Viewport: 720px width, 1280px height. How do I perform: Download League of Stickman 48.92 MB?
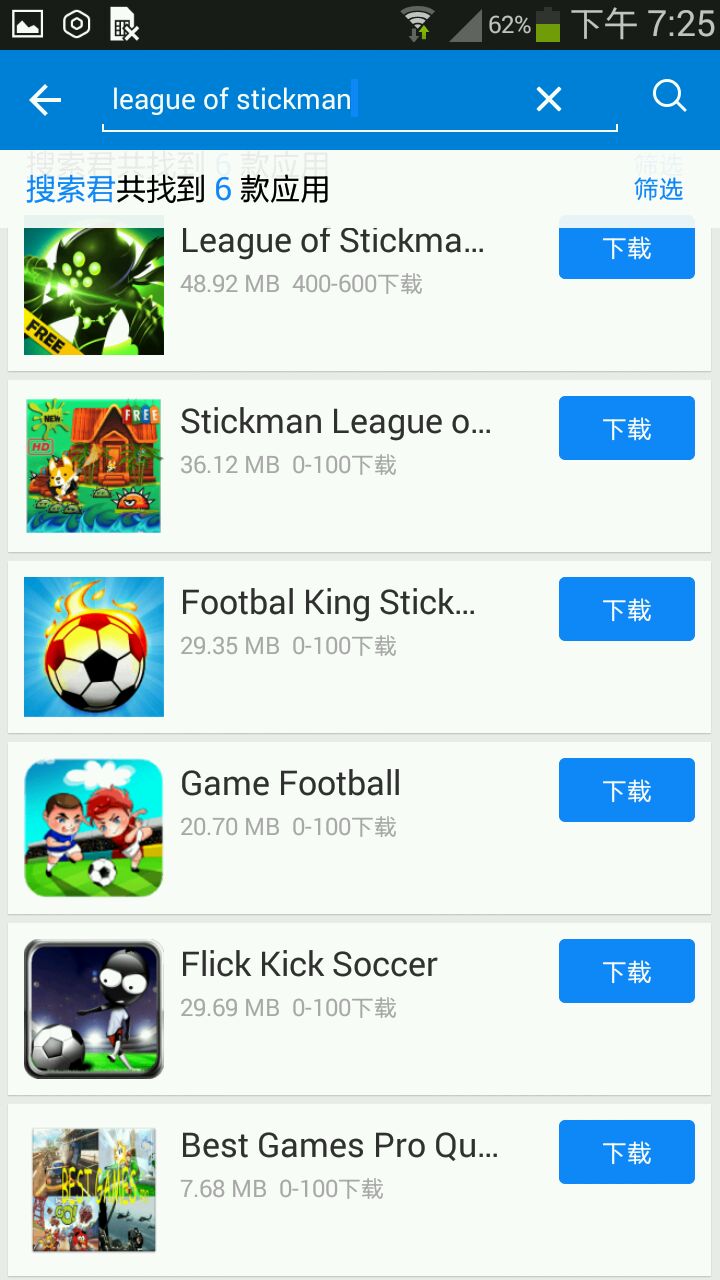click(626, 250)
